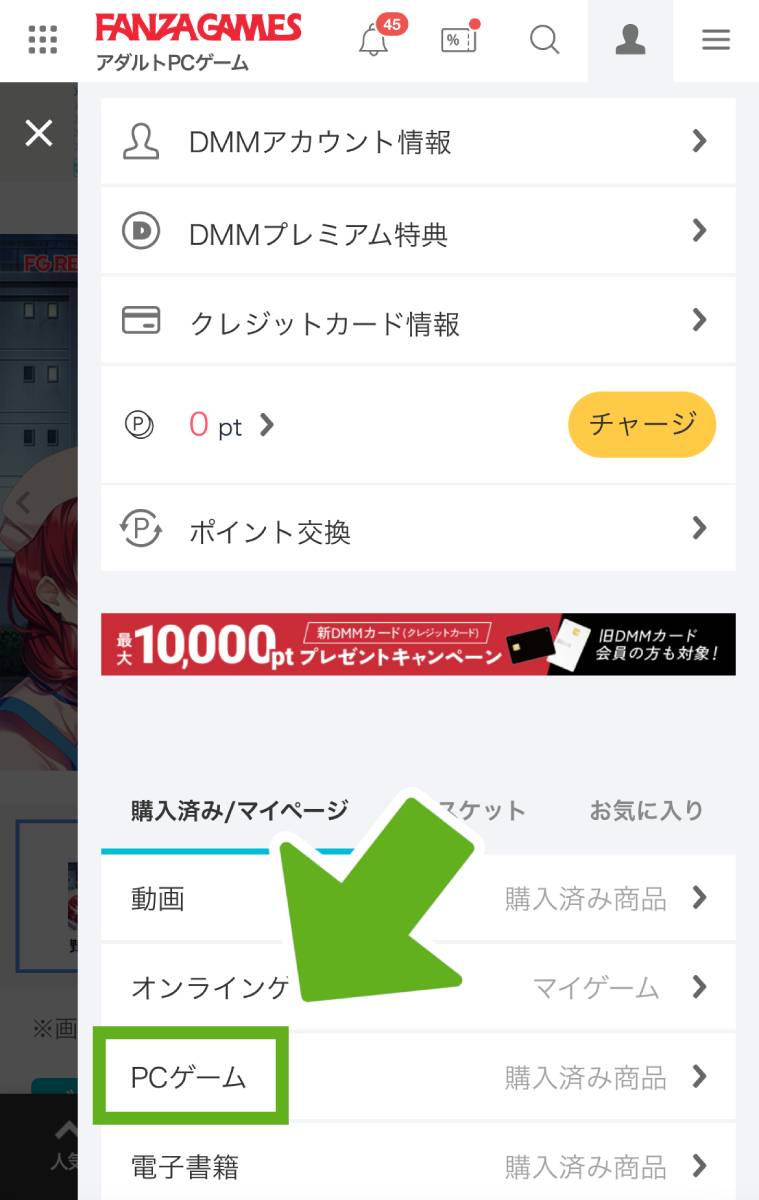Open the service grid menu
Image resolution: width=759 pixels, height=1200 pixels.
42,40
